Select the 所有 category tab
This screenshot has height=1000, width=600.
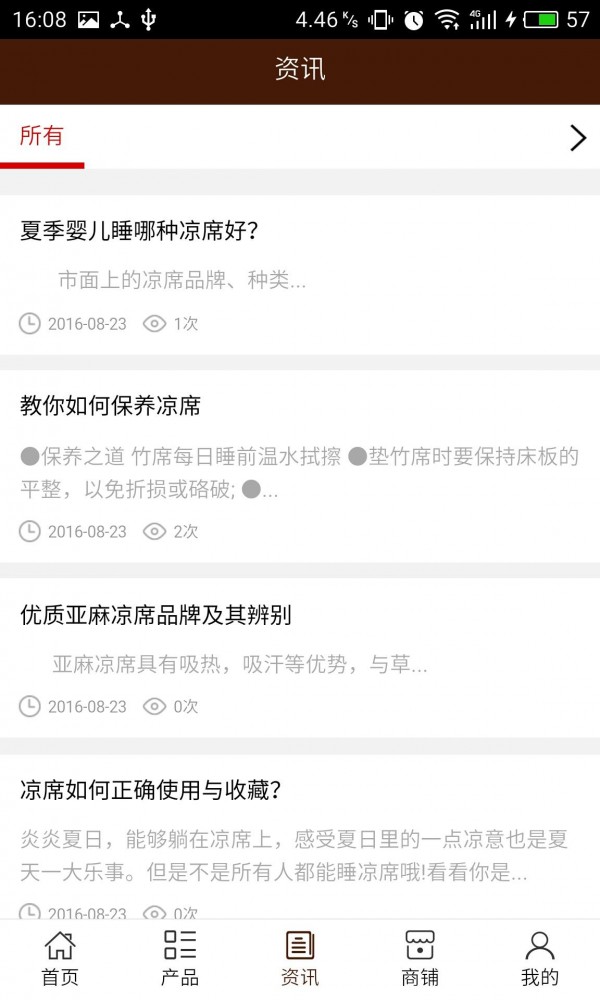(42, 137)
